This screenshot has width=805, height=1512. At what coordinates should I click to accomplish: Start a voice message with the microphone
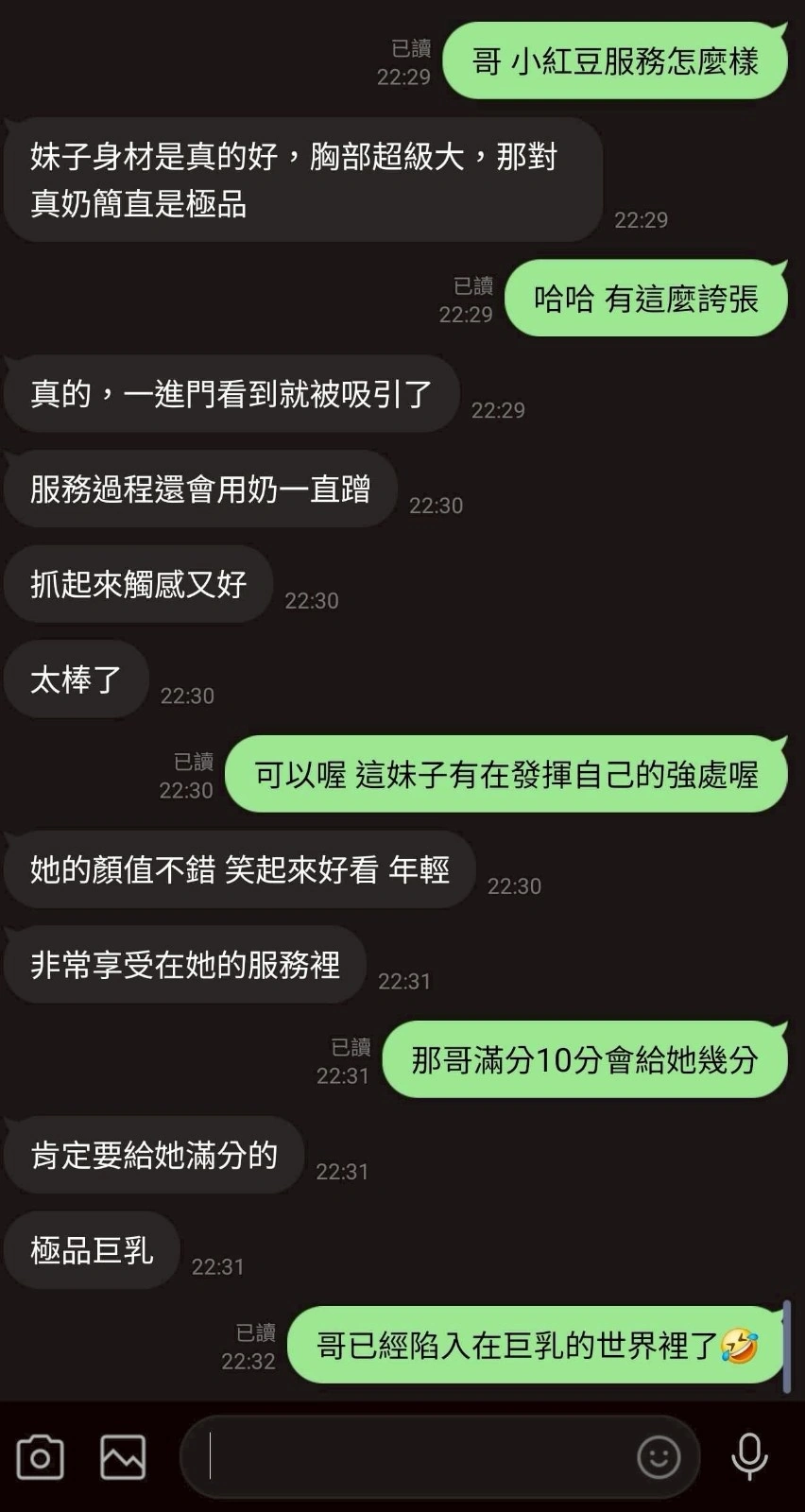point(749,1456)
